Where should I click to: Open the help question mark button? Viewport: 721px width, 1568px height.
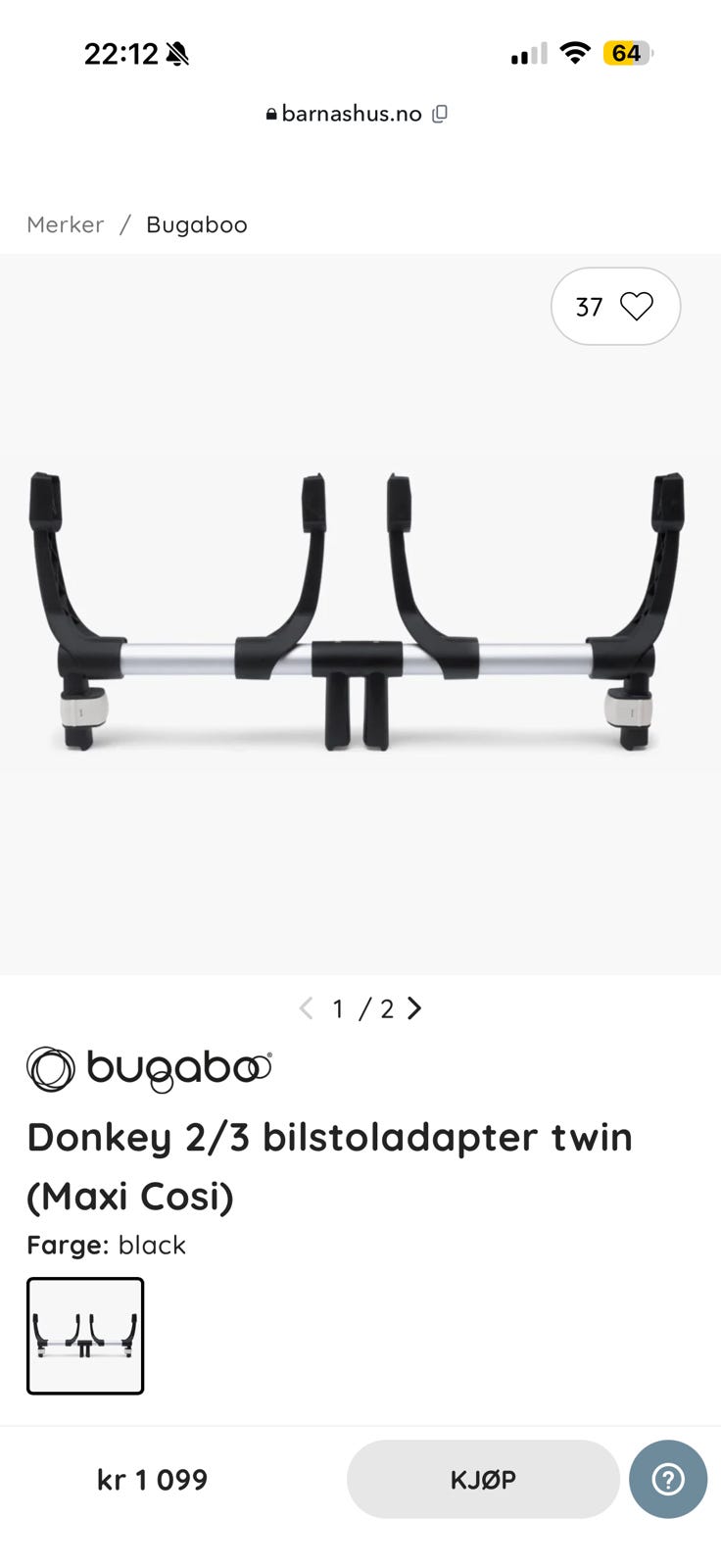(x=668, y=1479)
